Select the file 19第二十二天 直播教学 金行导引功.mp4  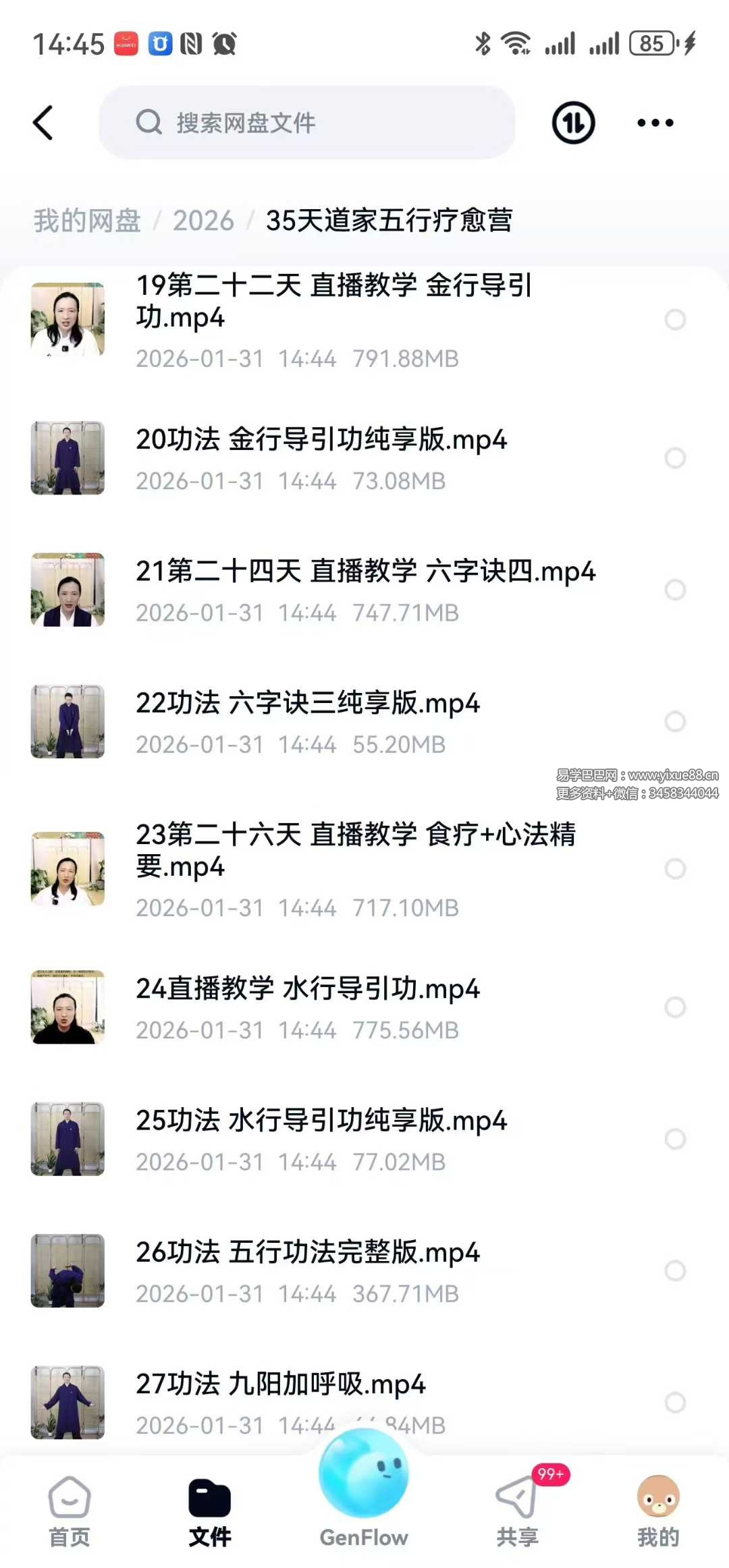tap(675, 320)
